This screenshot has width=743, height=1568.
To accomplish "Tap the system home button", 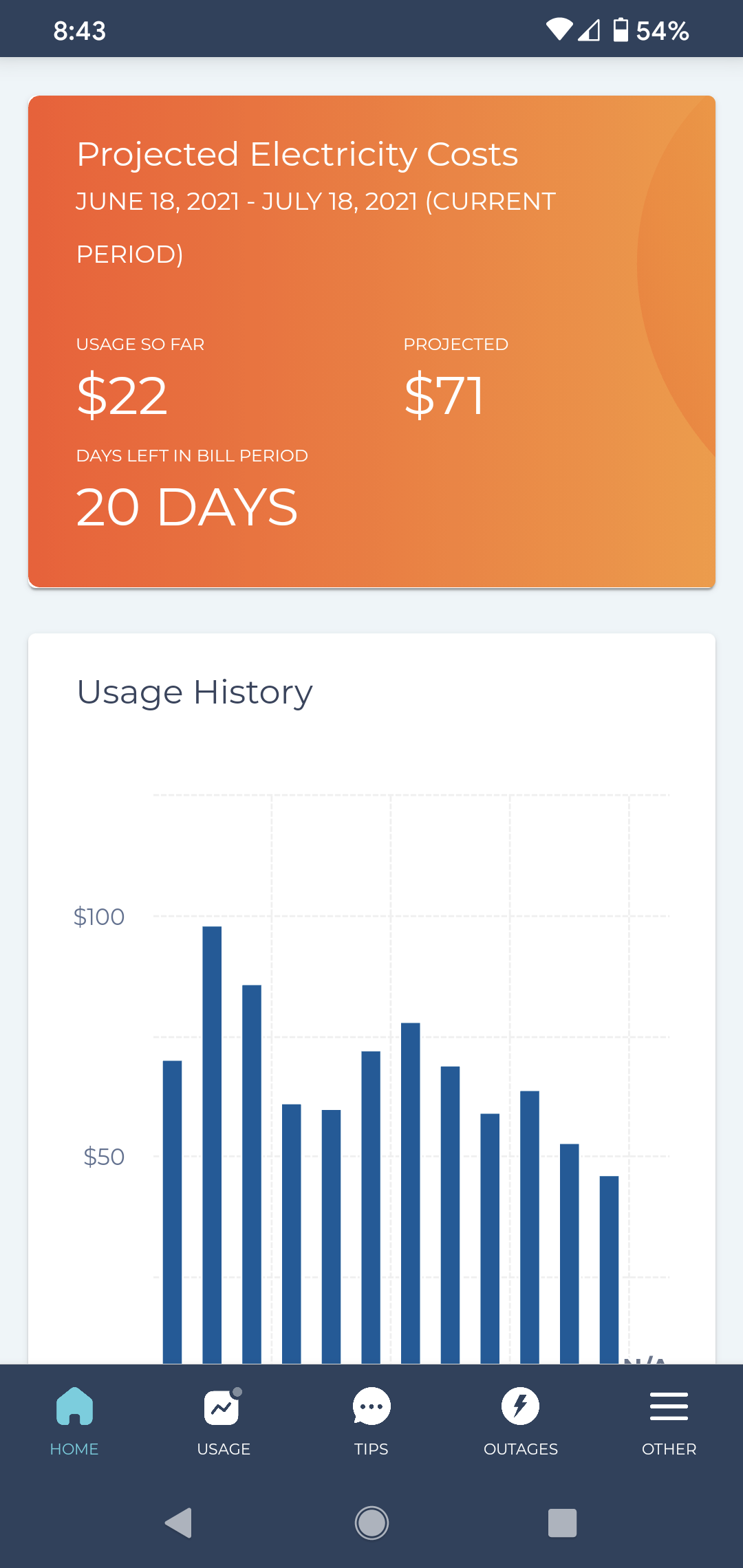I will click(371, 1523).
